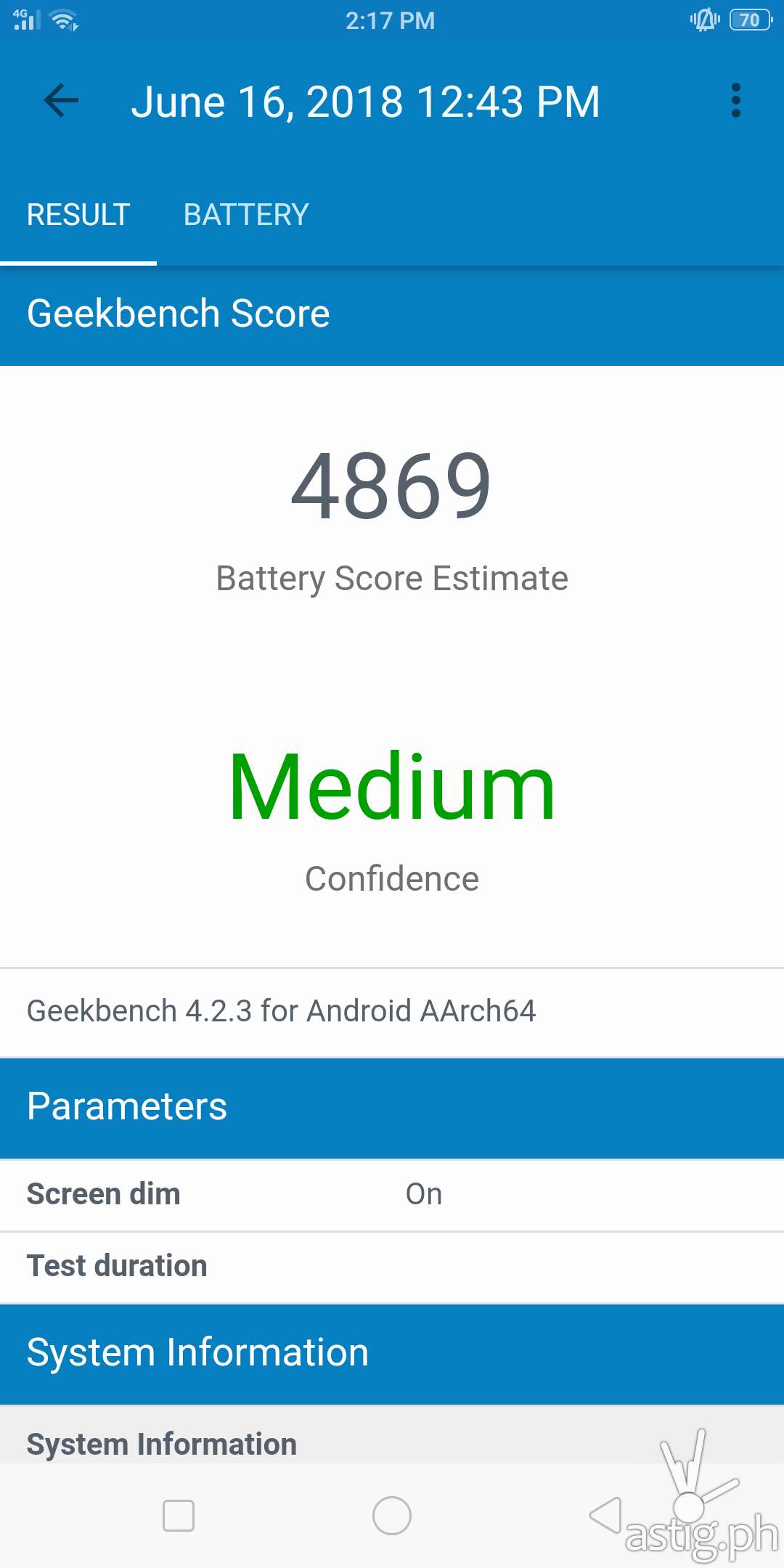Select the Result tab

tap(78, 215)
